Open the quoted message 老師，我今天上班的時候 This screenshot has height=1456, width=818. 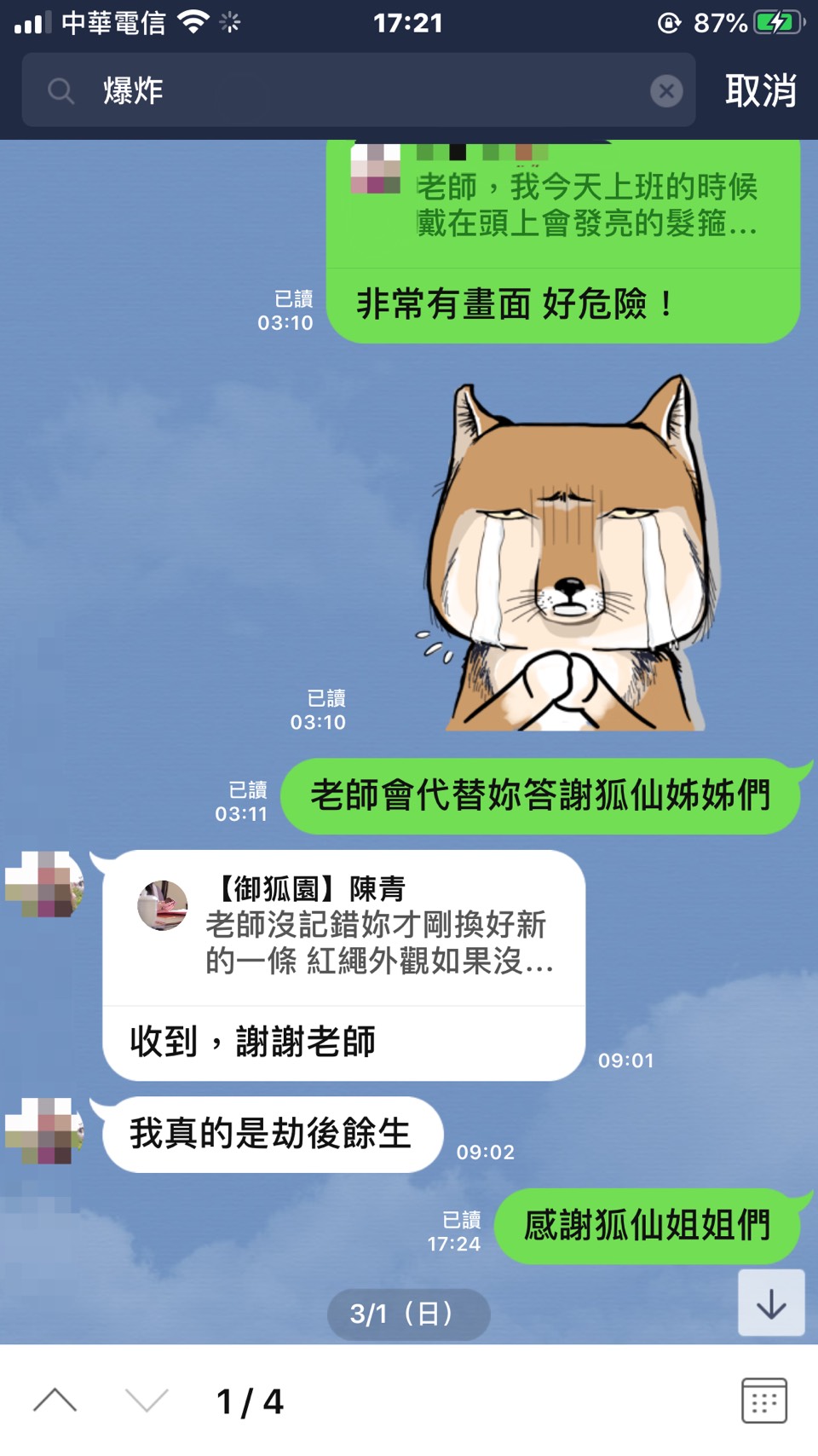pos(562,205)
